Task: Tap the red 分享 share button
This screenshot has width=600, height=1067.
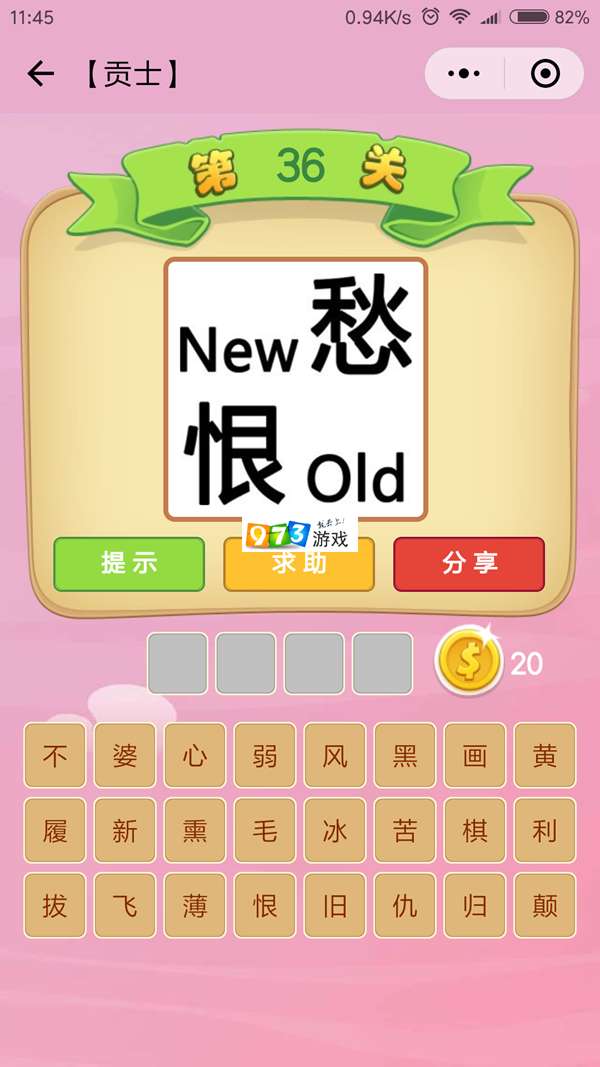Action: (x=469, y=564)
